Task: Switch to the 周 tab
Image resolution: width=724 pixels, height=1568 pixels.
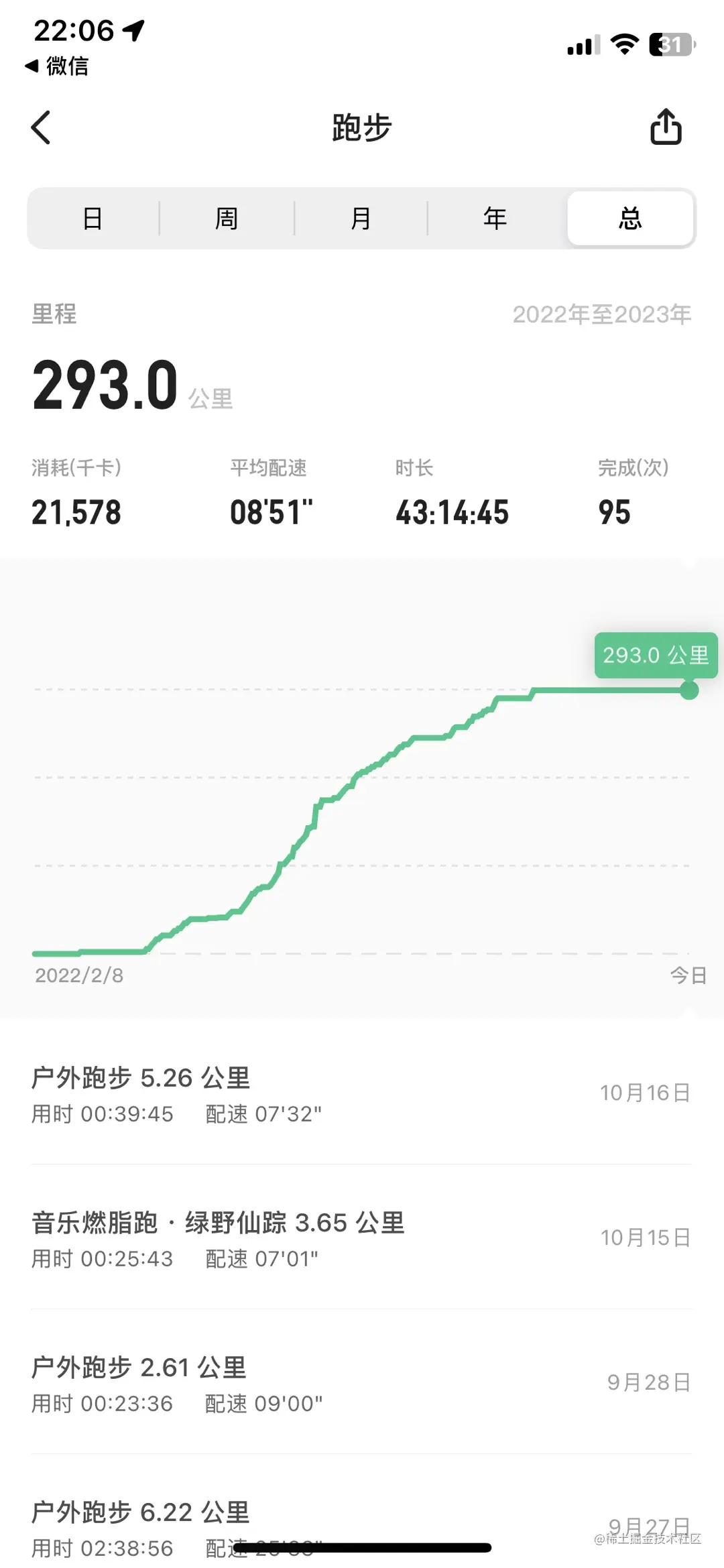Action: coord(227,219)
